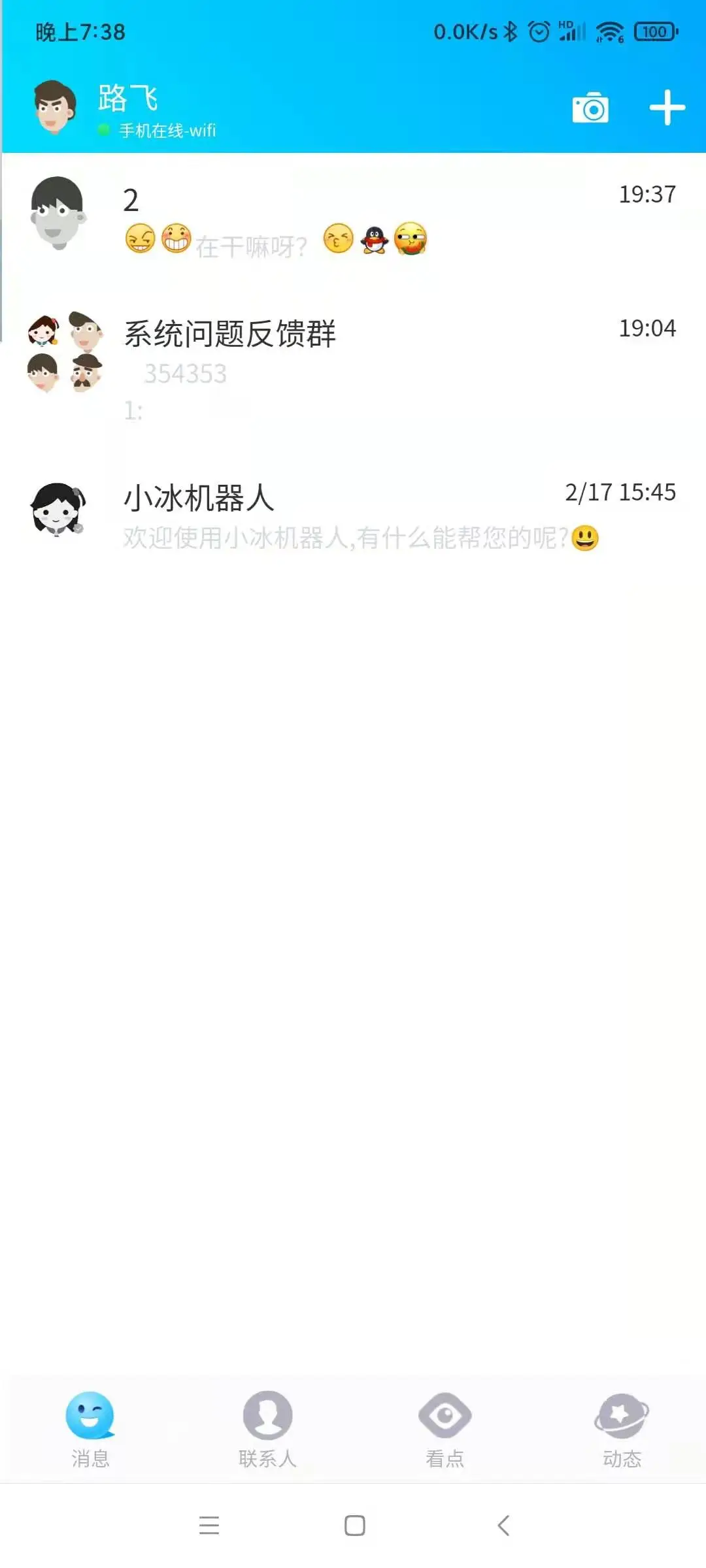Screen dimensions: 706x1568
Task: Open the 小冰机器人 conversation
Action: (353, 516)
